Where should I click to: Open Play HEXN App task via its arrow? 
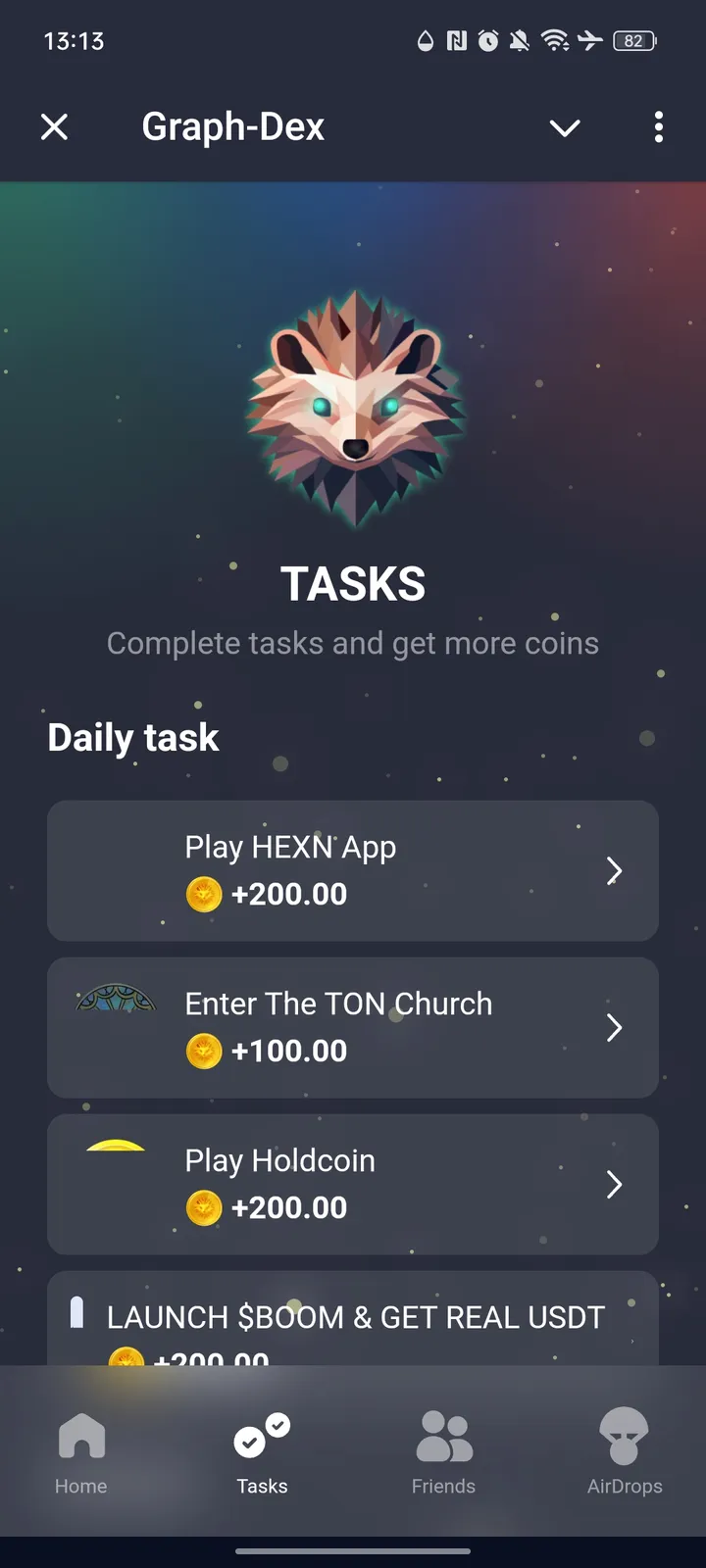pyautogui.click(x=615, y=870)
